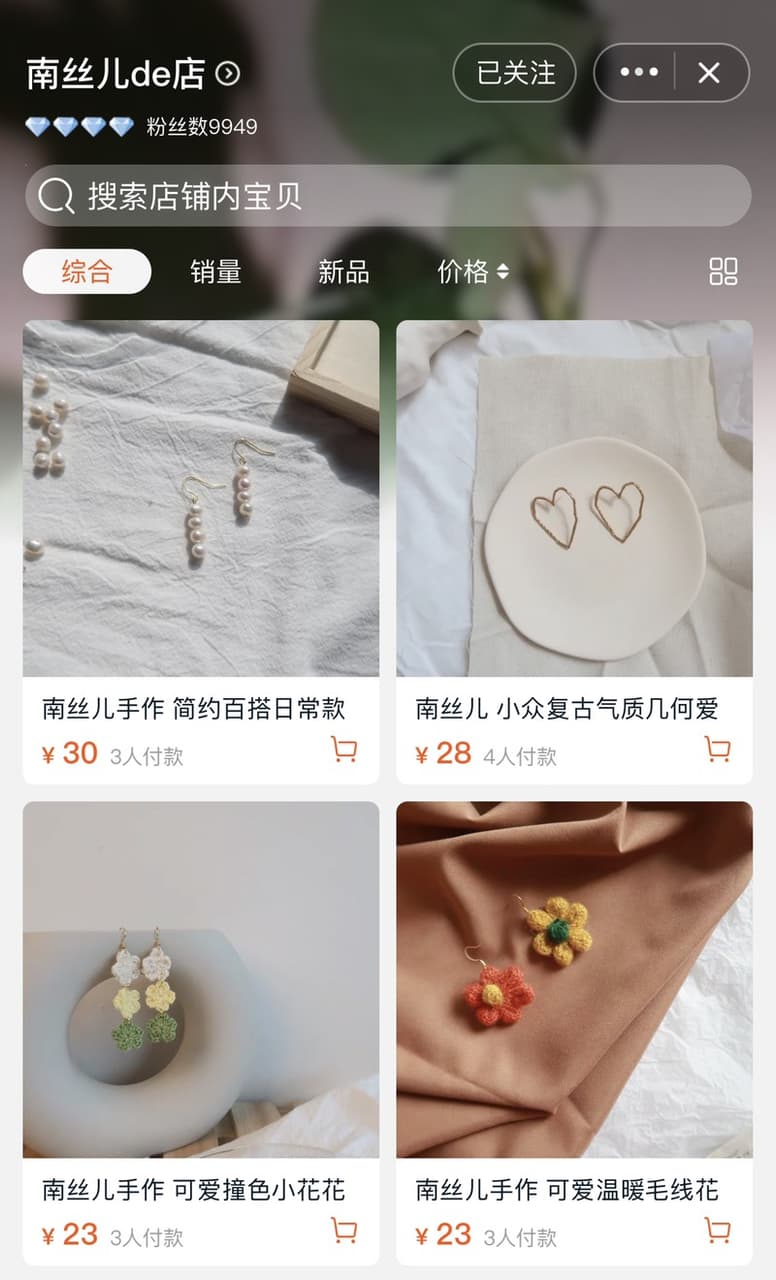Open the 小众复古气质几何爱 heart earrings product
Image resolution: width=776 pixels, height=1280 pixels.
point(575,552)
